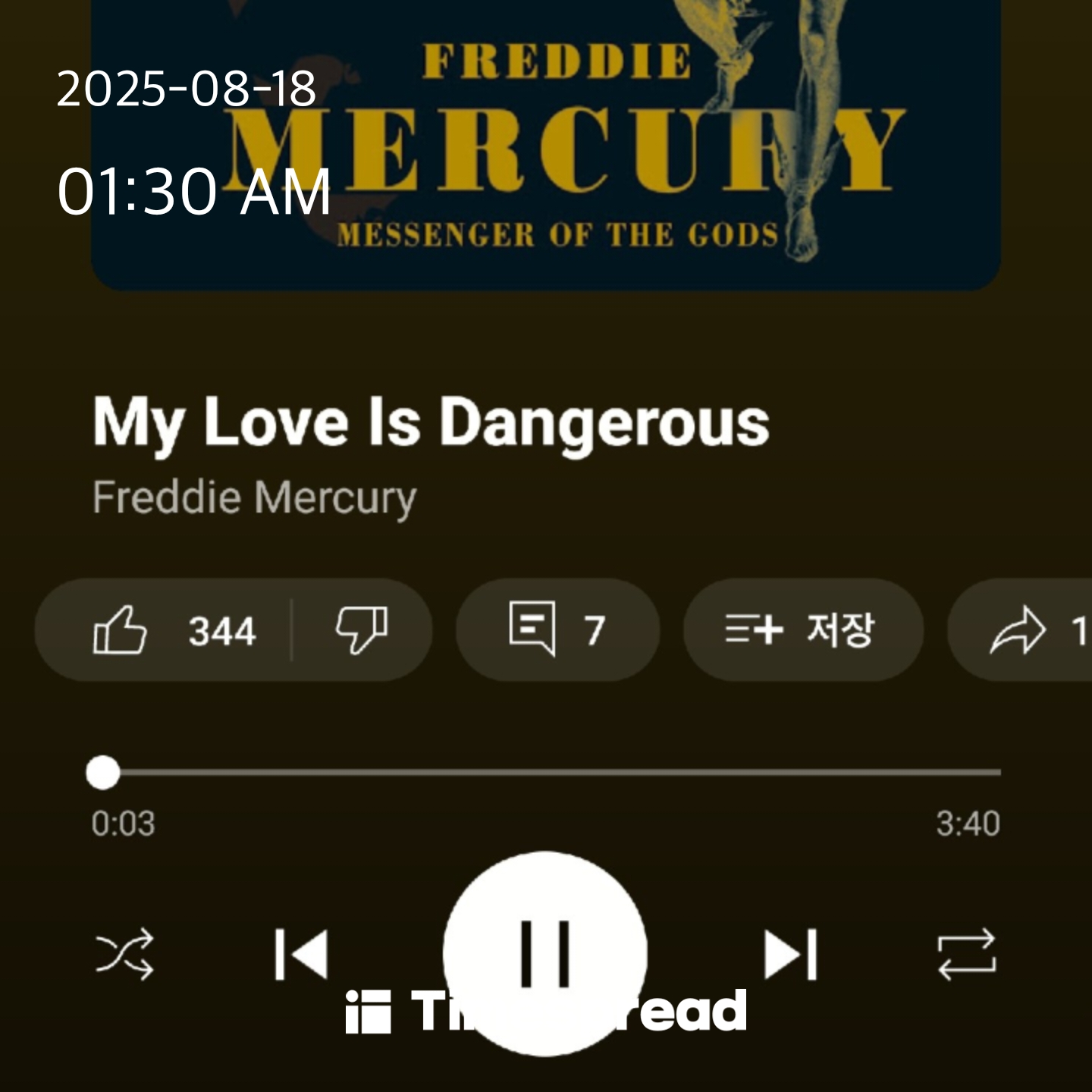This screenshot has width=1092, height=1092.
Task: Open the Freddie Mercury artist page
Action: pos(254,498)
